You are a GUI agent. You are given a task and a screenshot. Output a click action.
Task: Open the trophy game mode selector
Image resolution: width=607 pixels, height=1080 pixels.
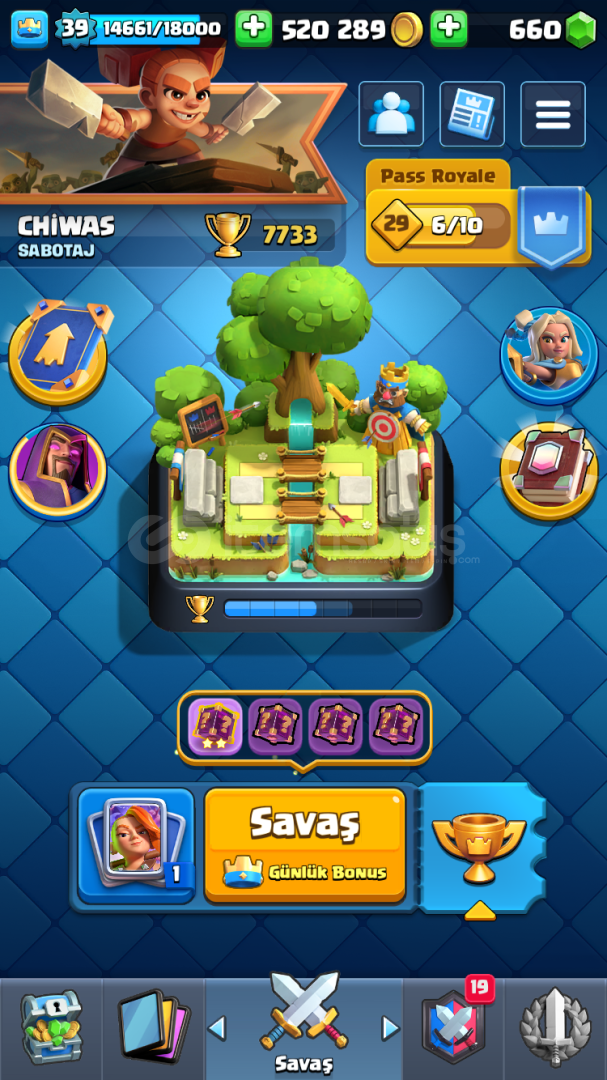(480, 849)
